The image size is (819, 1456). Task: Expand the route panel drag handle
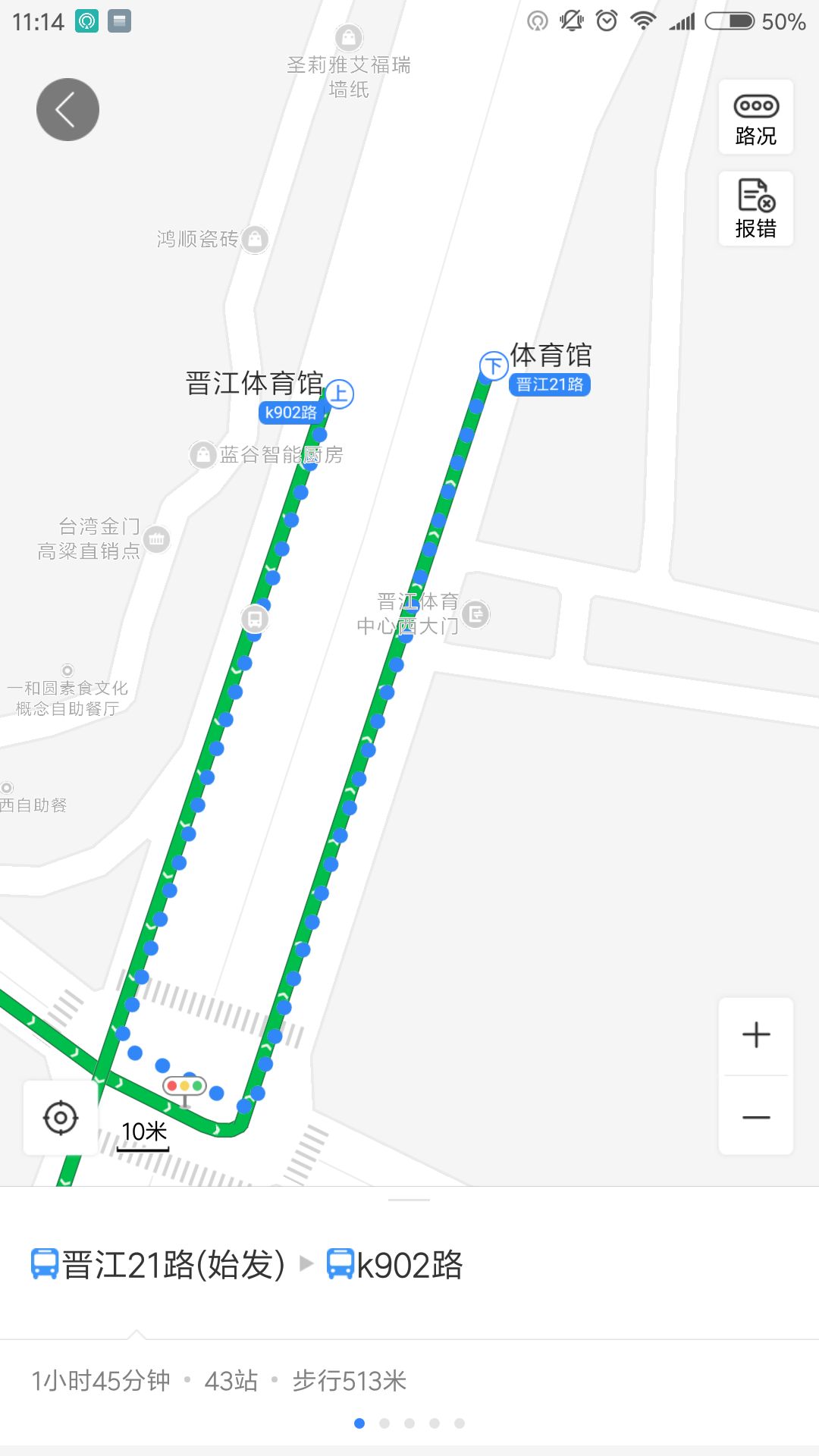[x=409, y=1200]
